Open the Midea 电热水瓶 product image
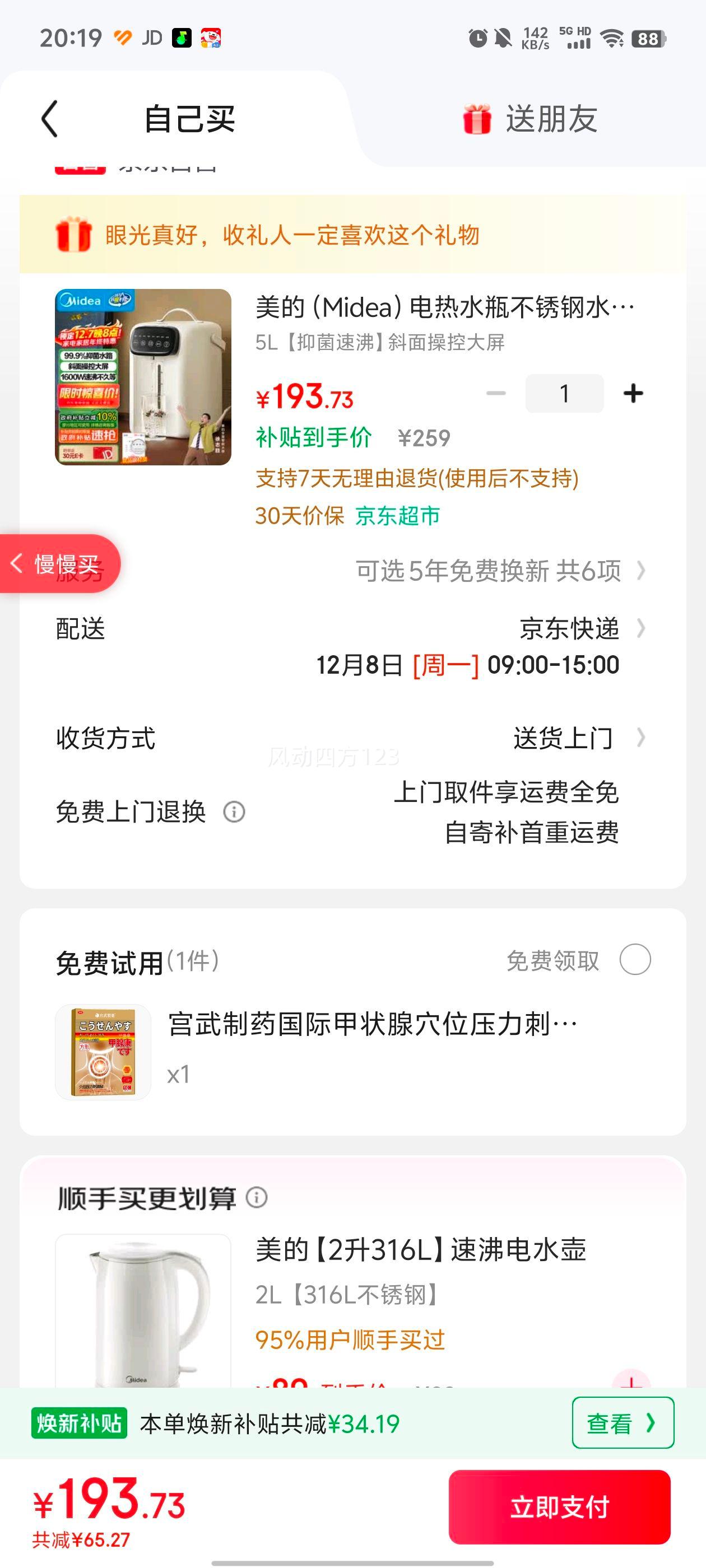Viewport: 706px width, 1568px height. pyautogui.click(x=143, y=377)
